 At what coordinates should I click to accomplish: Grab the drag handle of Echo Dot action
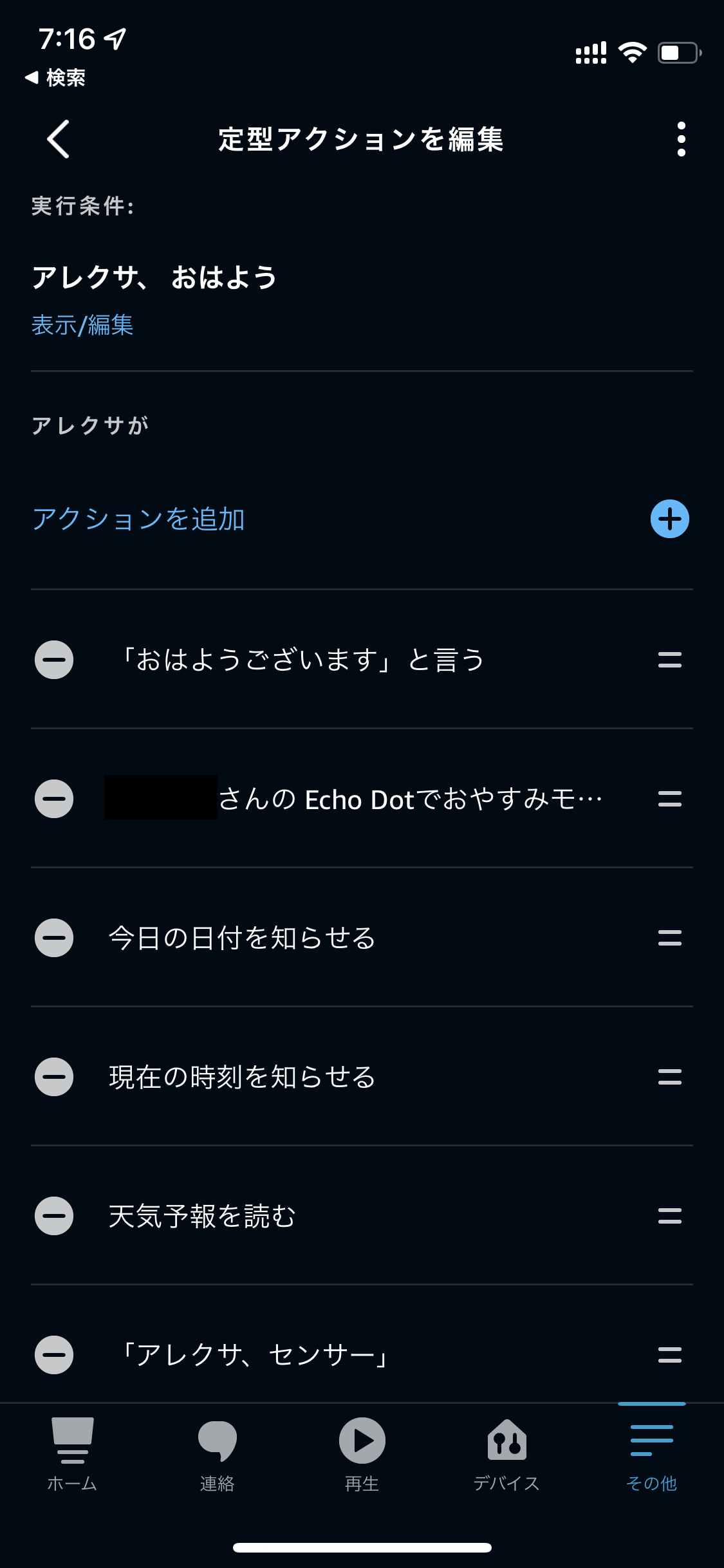point(669,798)
